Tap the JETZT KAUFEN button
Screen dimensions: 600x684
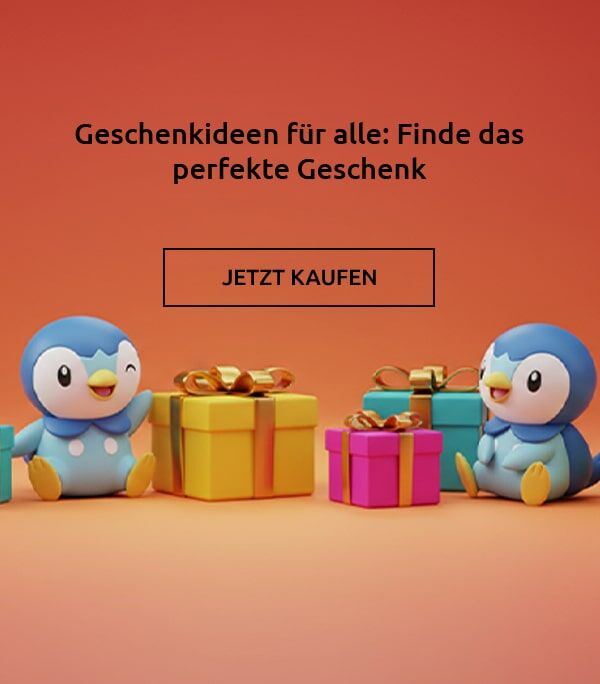pos(298,277)
